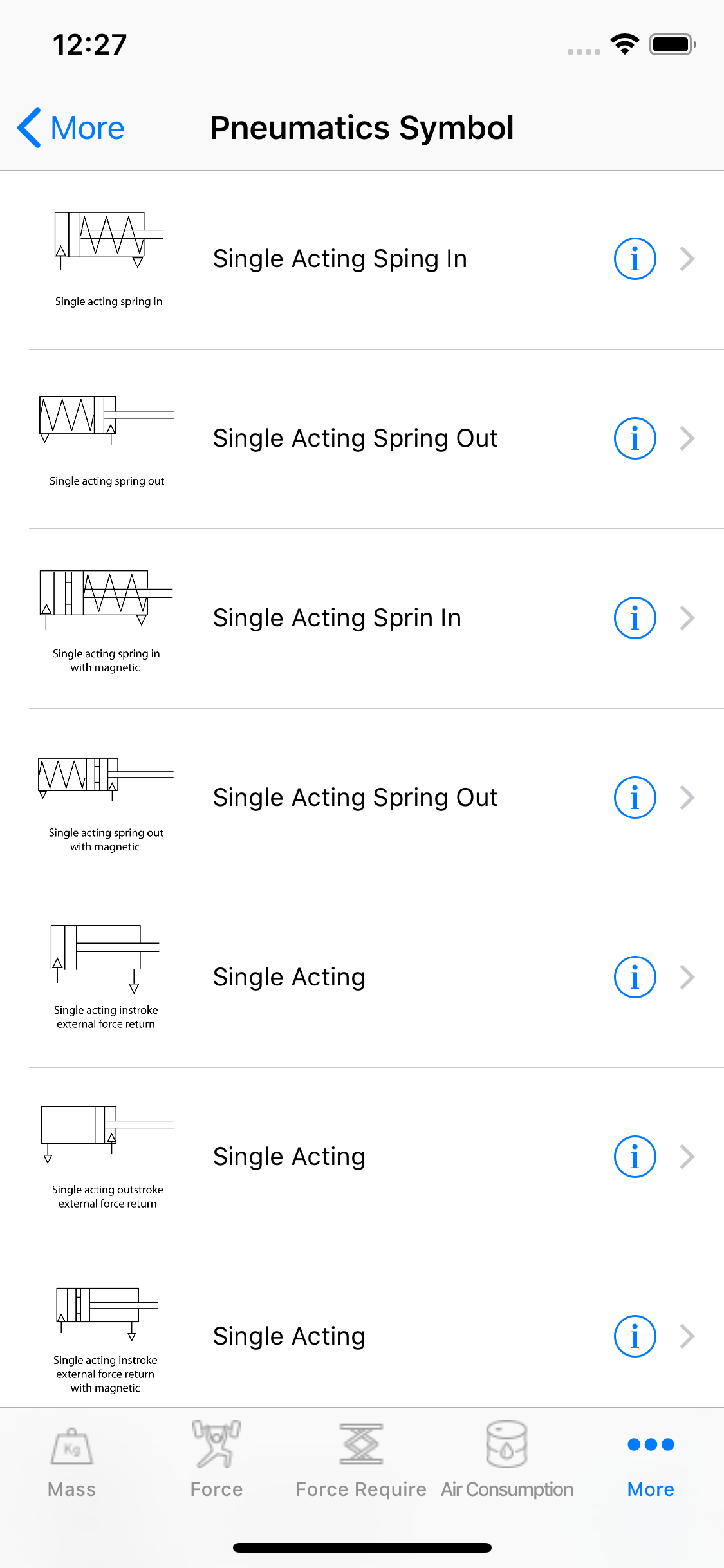Open the Single Acting Sping In row
The width and height of the screenshot is (724, 1568).
(340, 259)
